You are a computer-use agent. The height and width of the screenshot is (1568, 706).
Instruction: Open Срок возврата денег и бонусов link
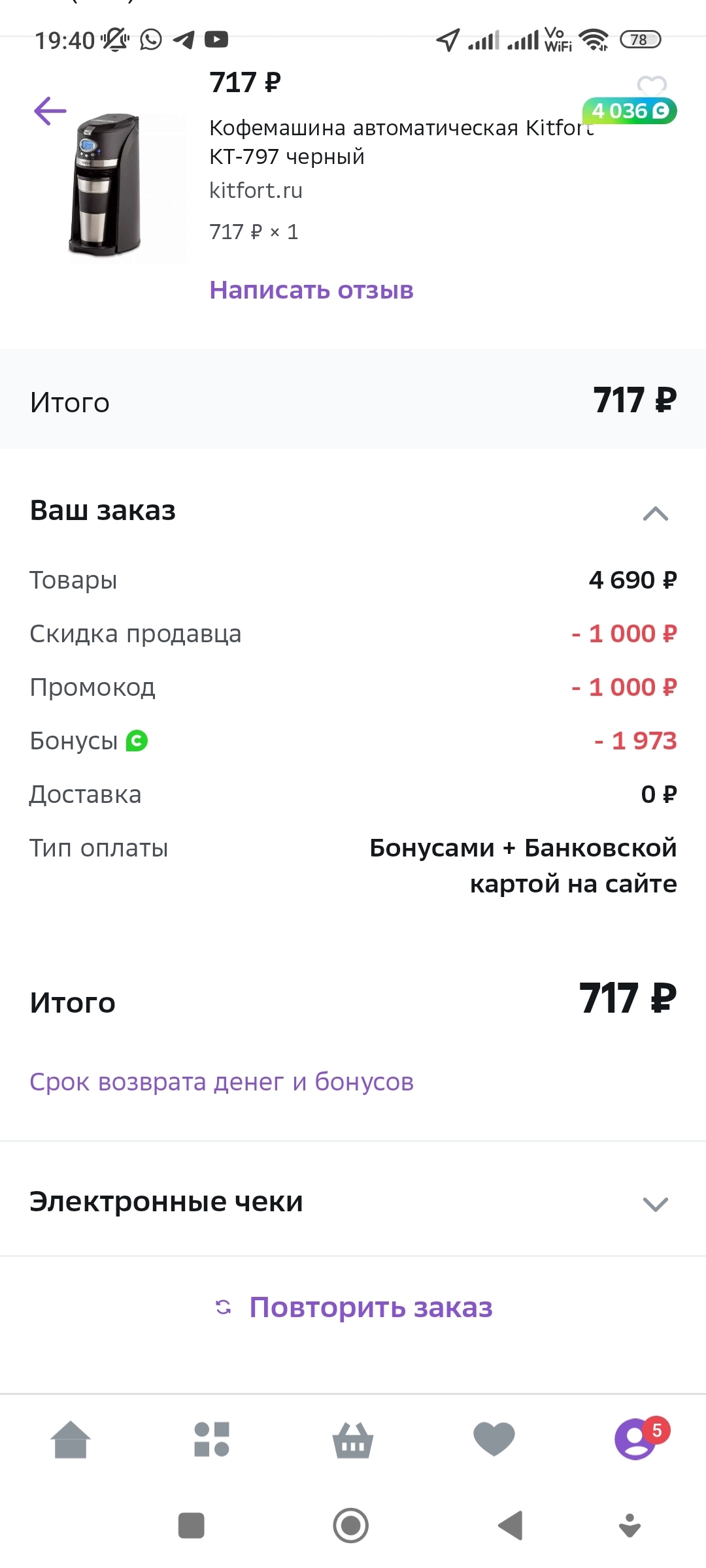[x=222, y=1082]
